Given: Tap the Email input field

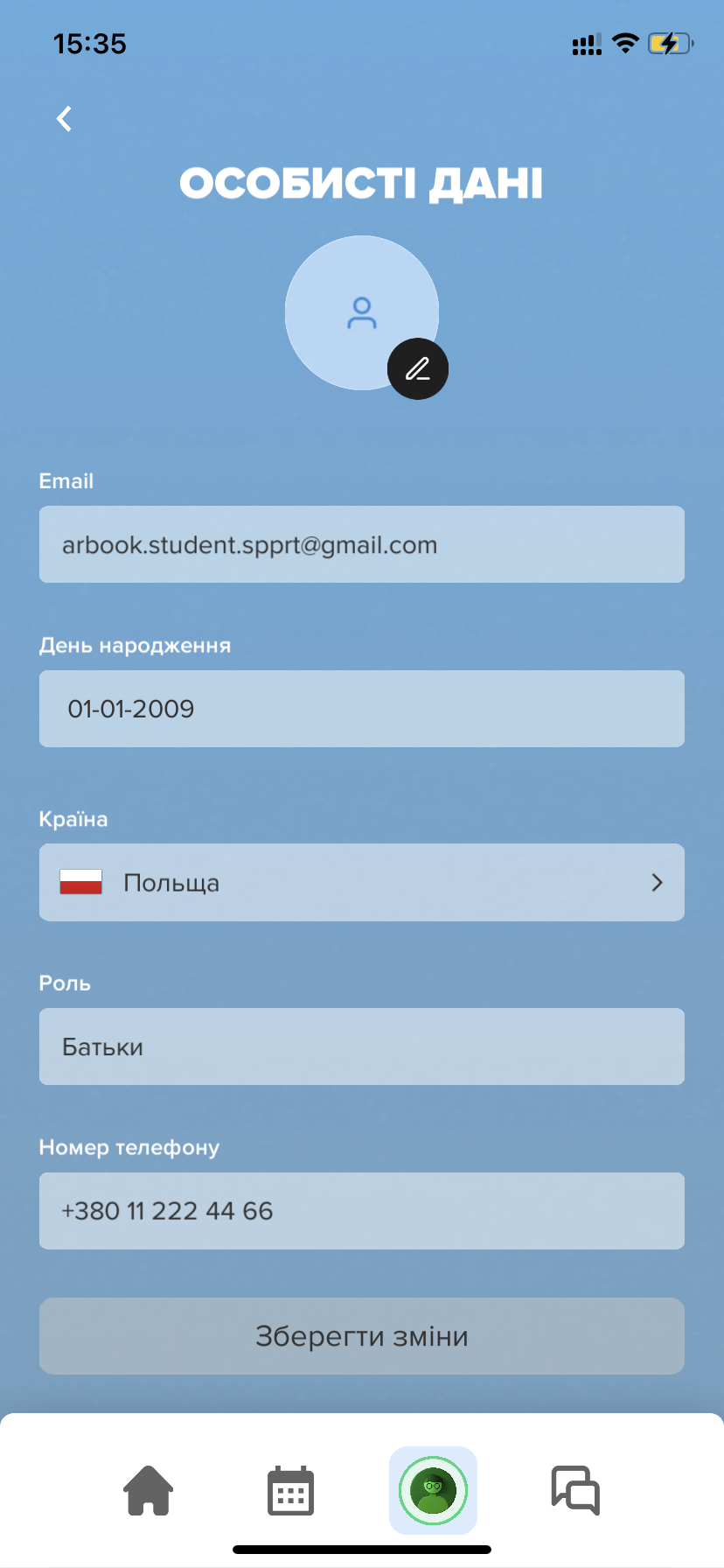Looking at the screenshot, I should (x=361, y=544).
